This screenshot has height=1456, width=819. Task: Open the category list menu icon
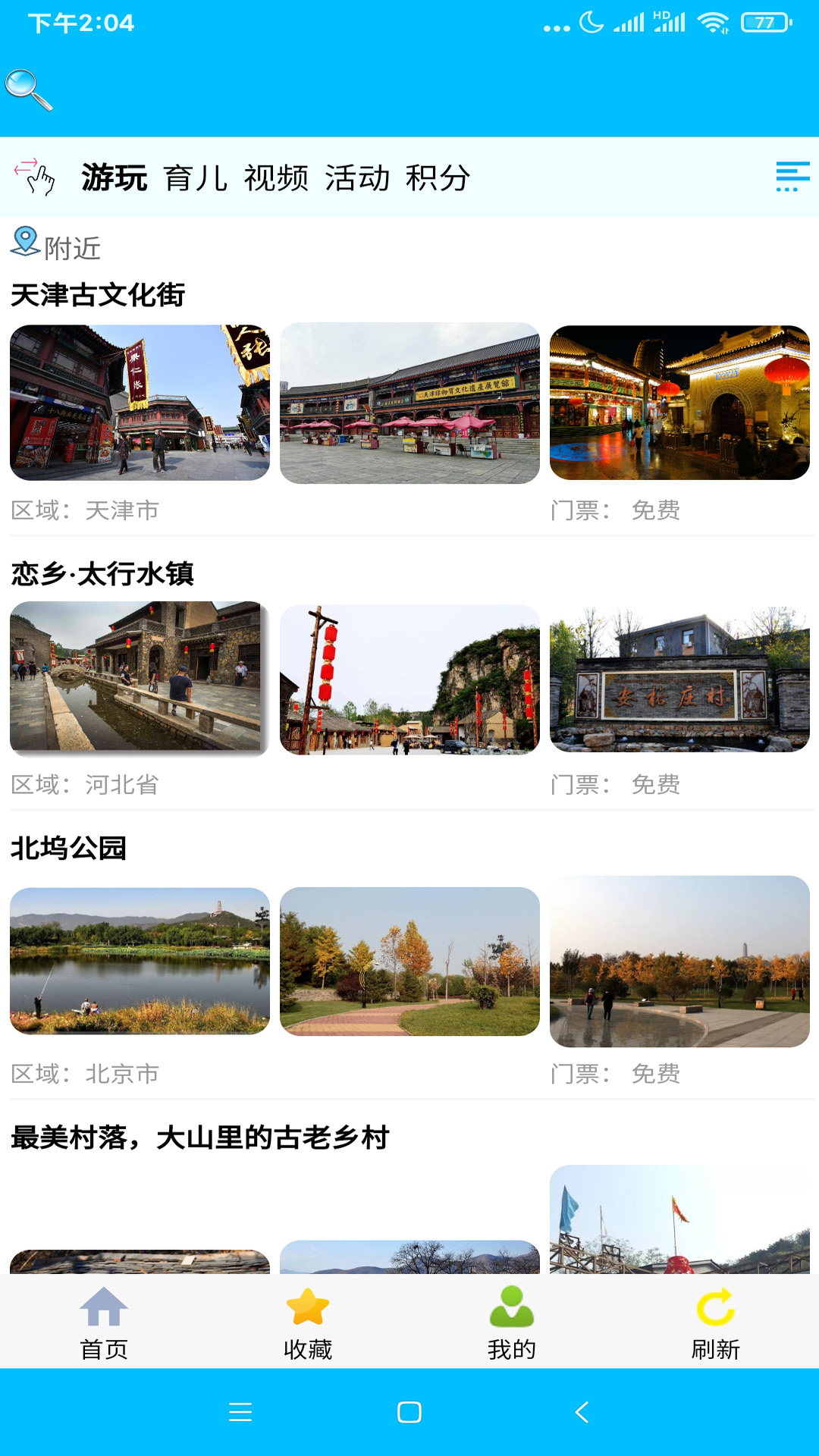click(792, 177)
